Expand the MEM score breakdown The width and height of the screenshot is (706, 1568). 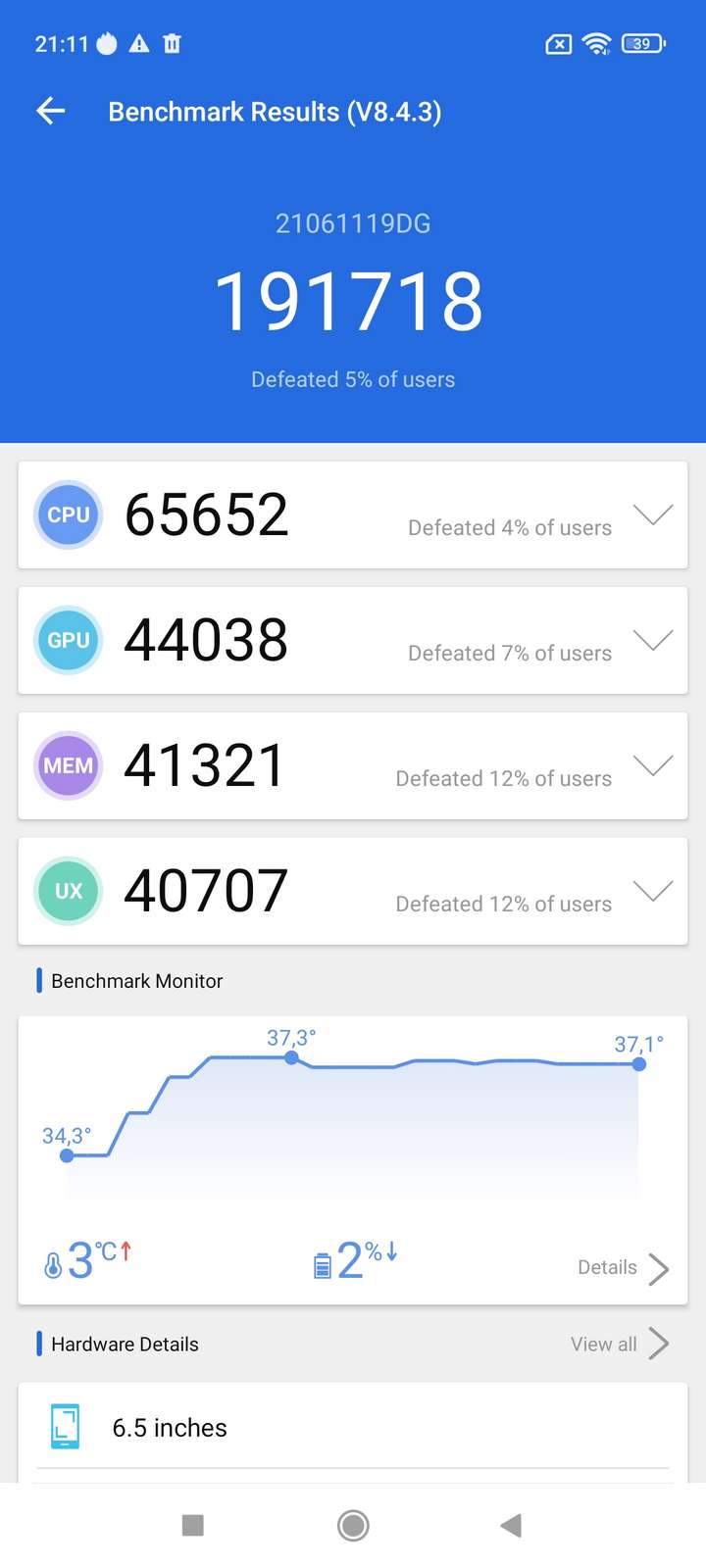(x=653, y=765)
